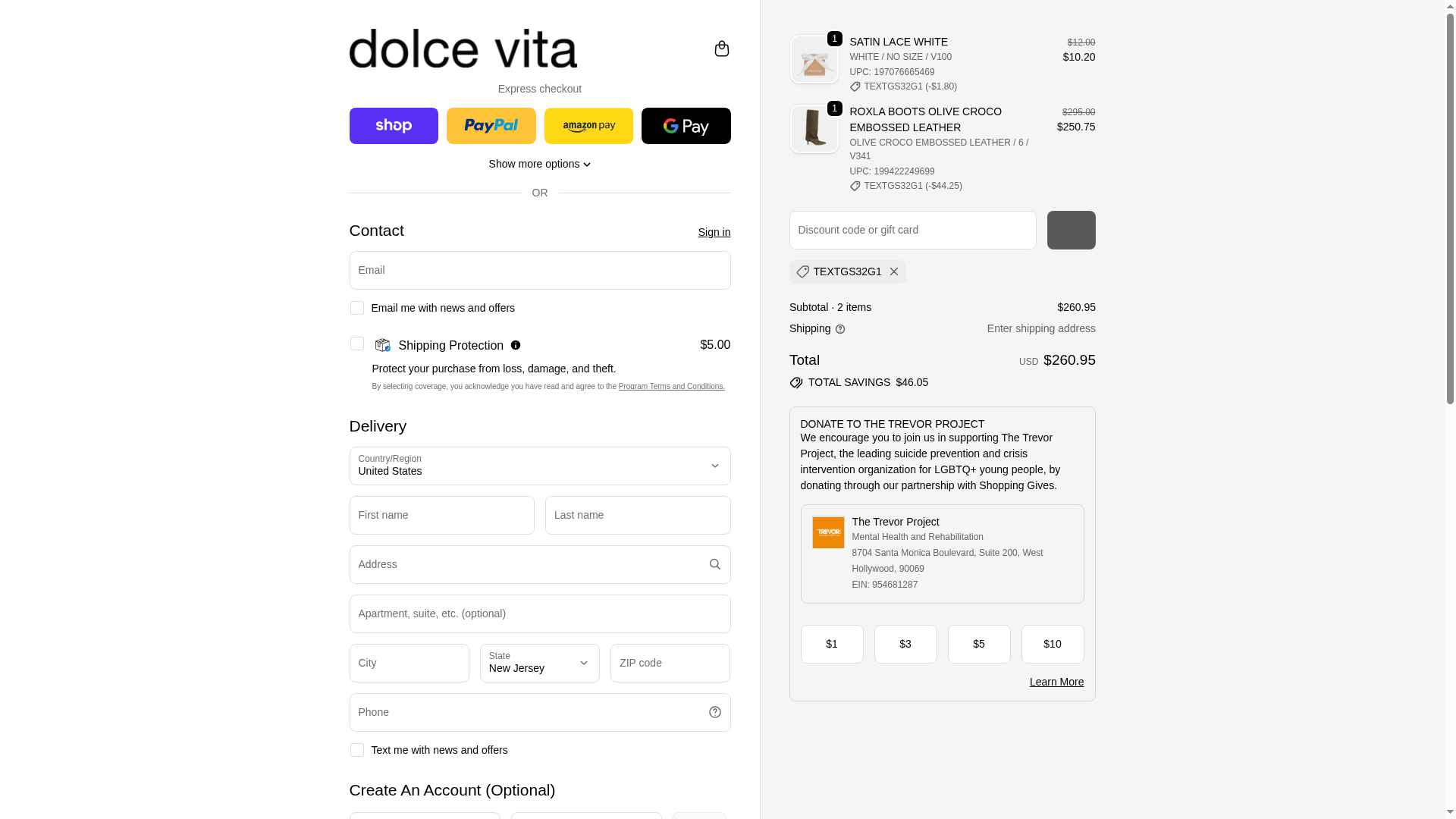
Task: Choose Amazon Pay express checkout
Action: (588, 126)
